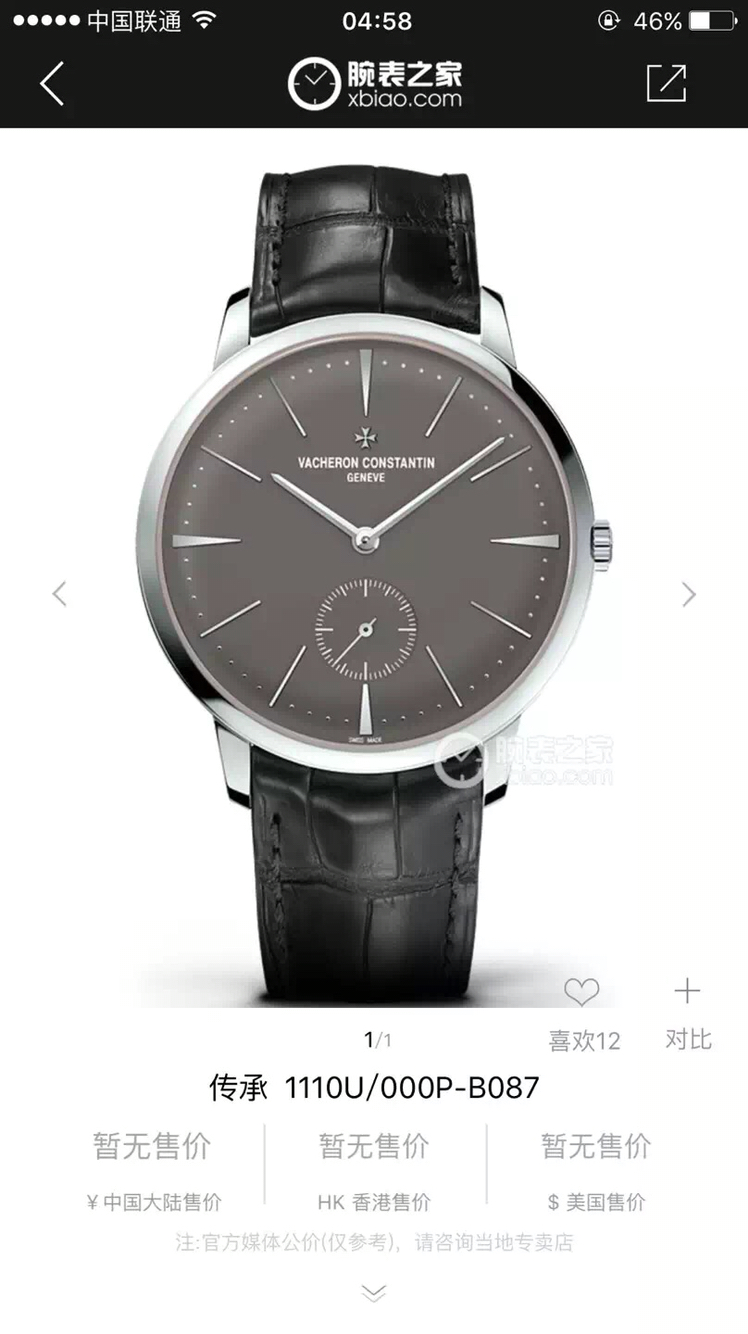The width and height of the screenshot is (748, 1334).
Task: Expand details with the bottom chevron
Action: pos(373,1293)
